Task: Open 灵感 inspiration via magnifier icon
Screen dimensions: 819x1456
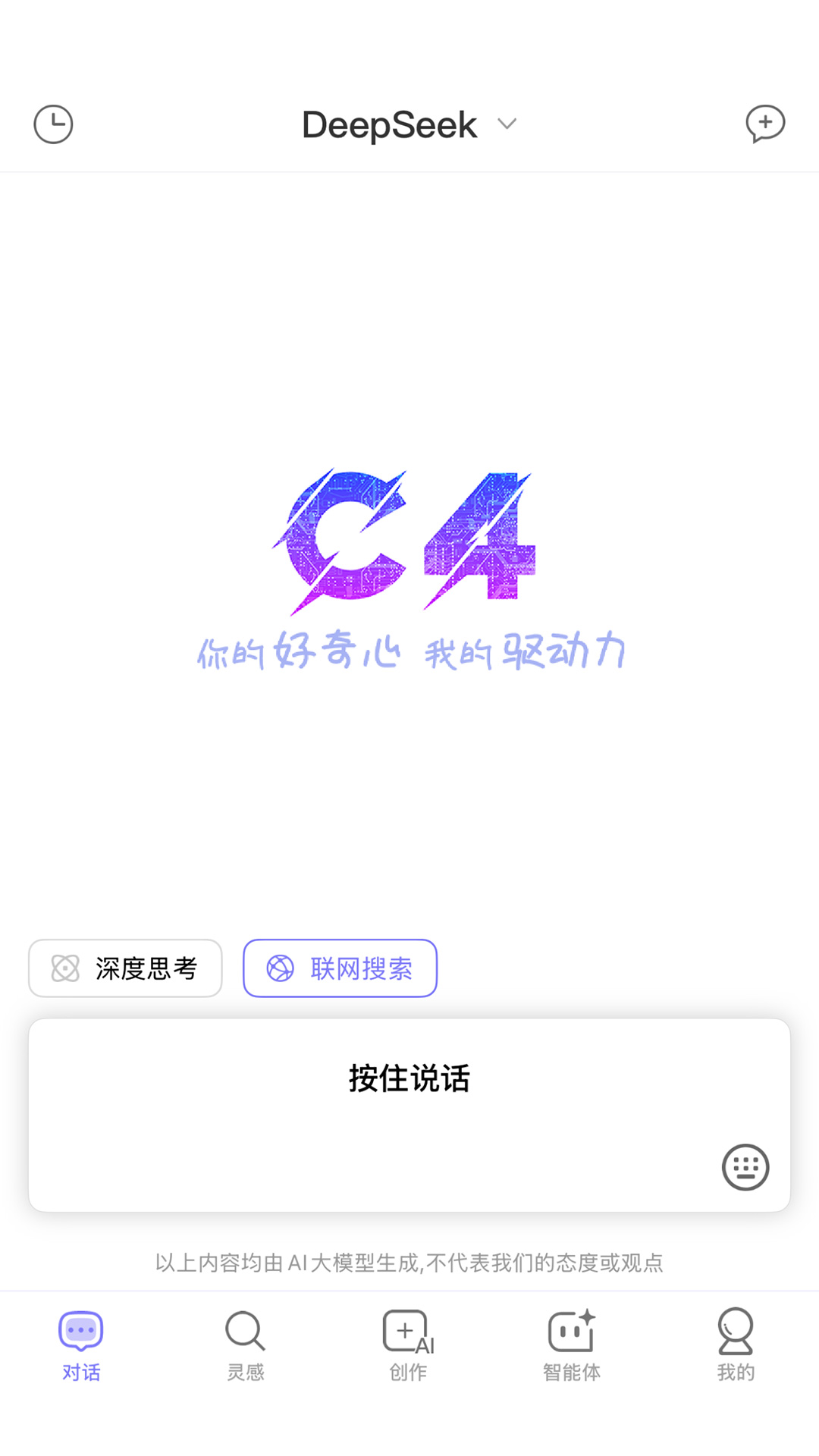Action: [x=244, y=1329]
